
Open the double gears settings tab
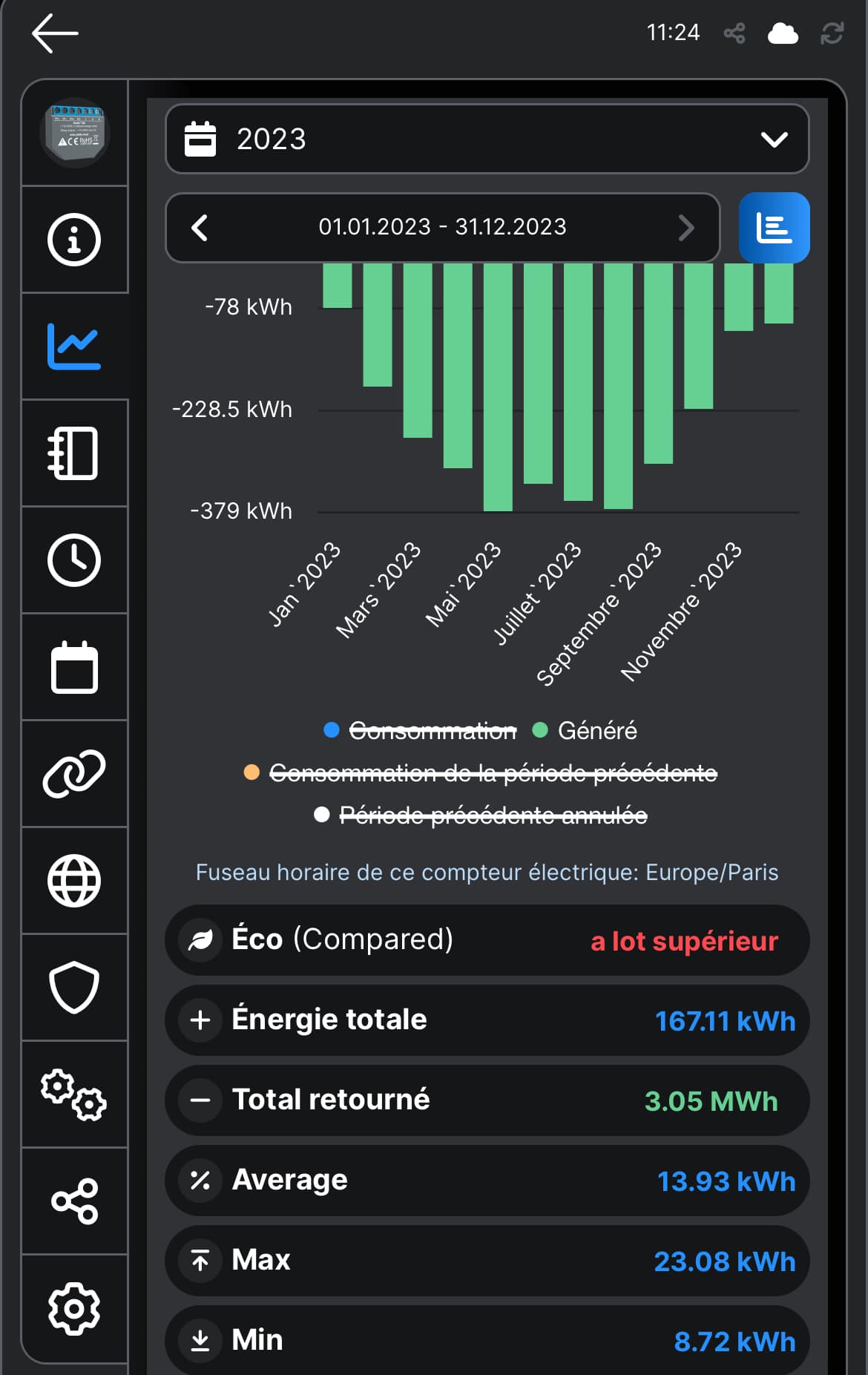pyautogui.click(x=74, y=1095)
